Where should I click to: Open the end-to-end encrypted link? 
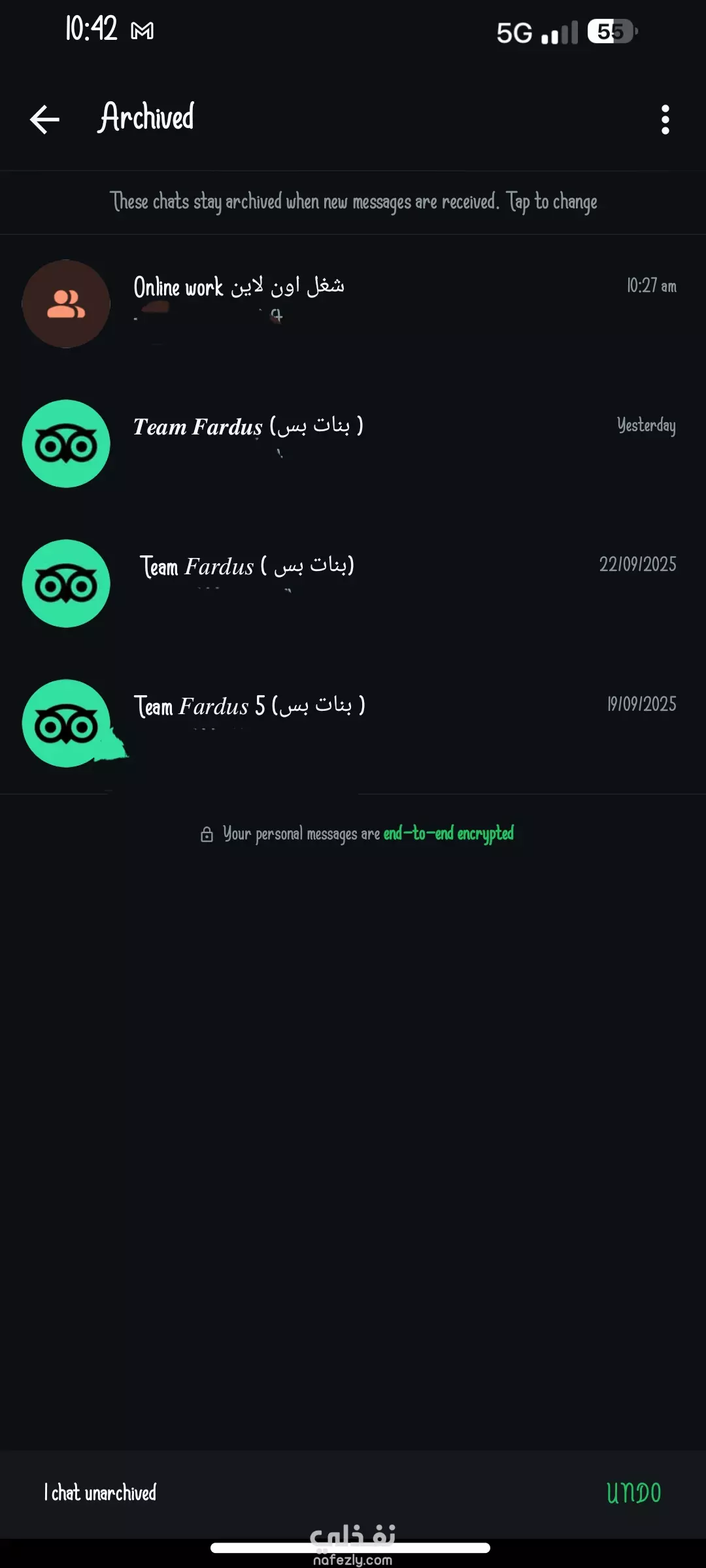[448, 834]
